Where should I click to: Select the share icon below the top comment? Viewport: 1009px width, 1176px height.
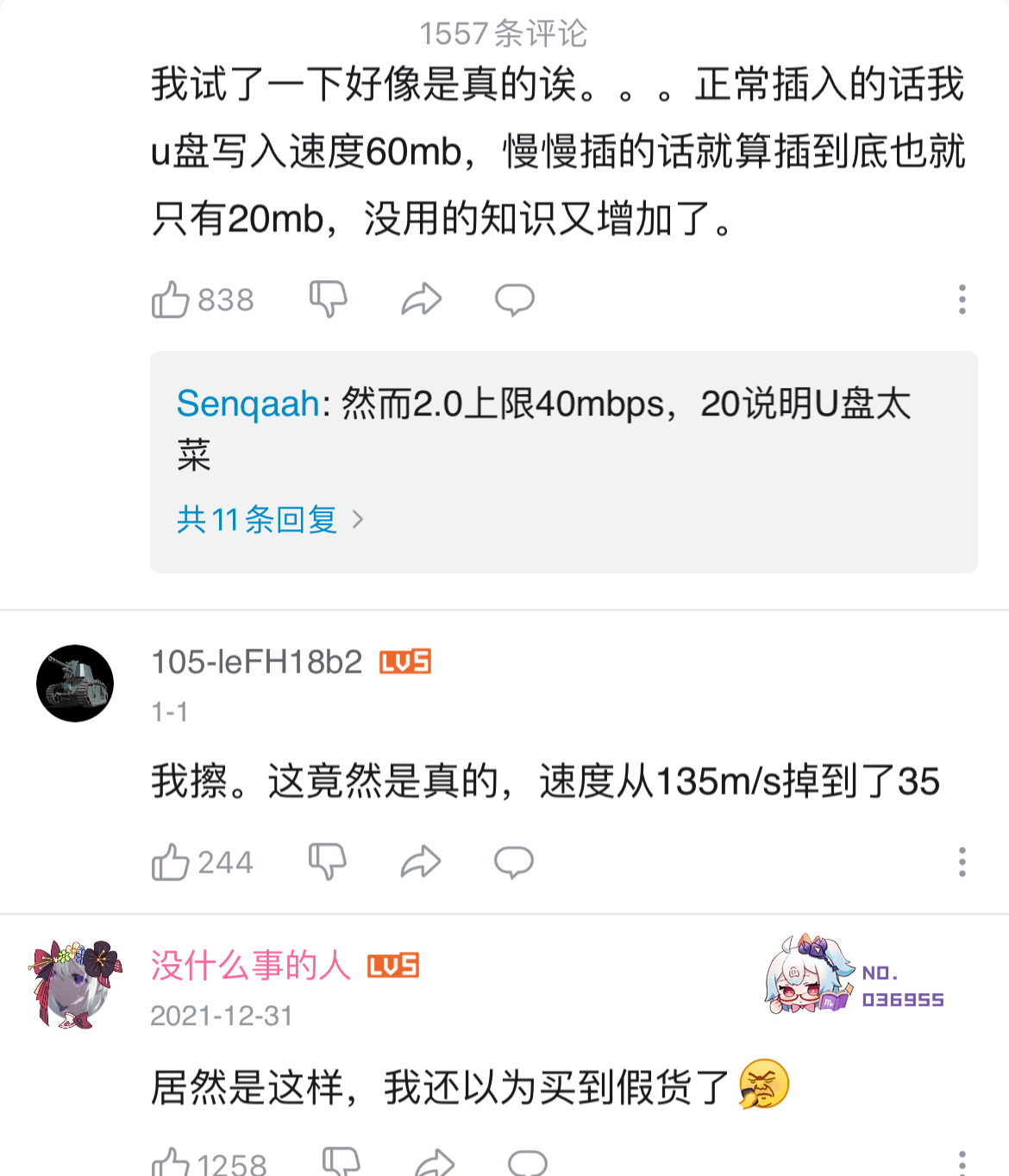pyautogui.click(x=422, y=299)
